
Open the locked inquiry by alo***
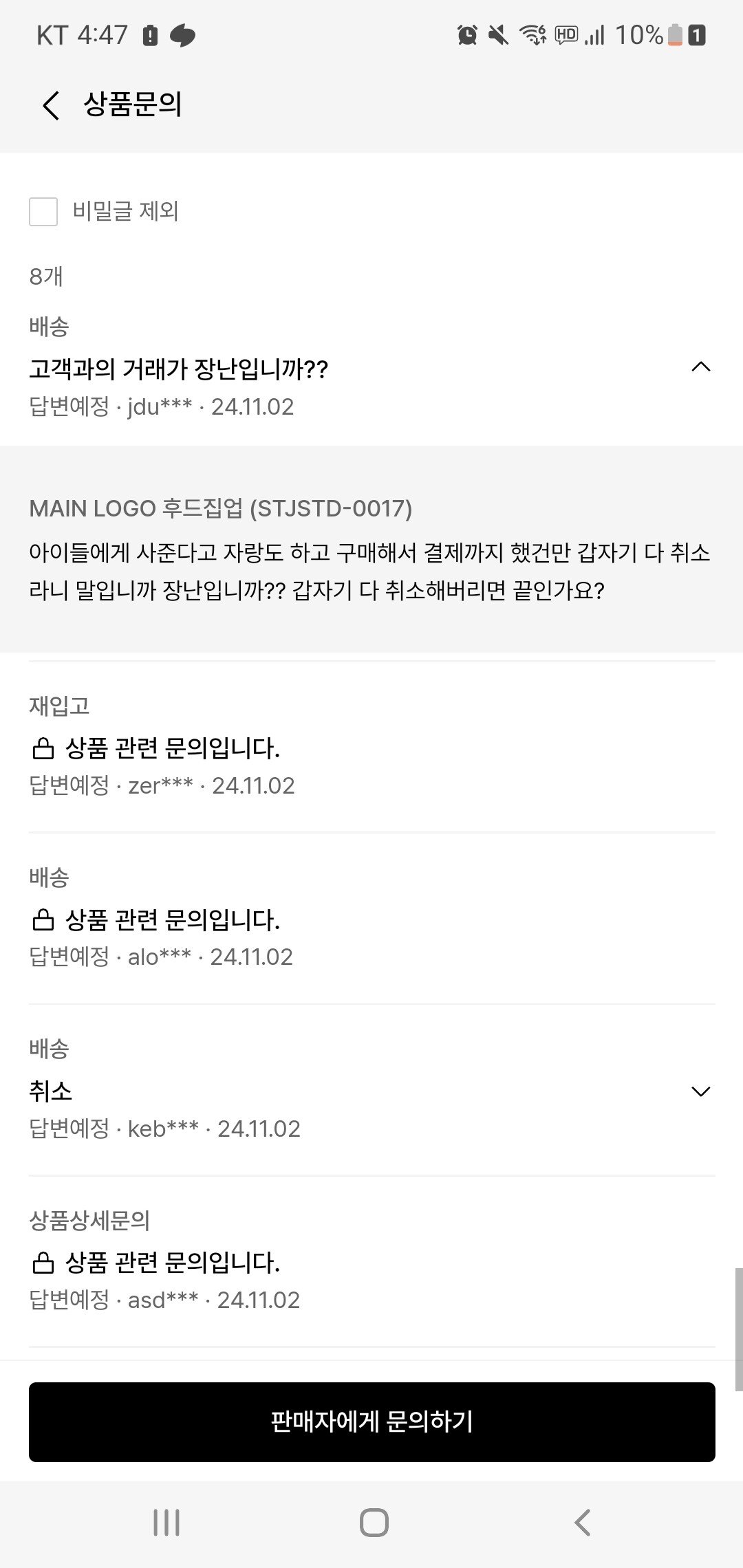point(172,920)
